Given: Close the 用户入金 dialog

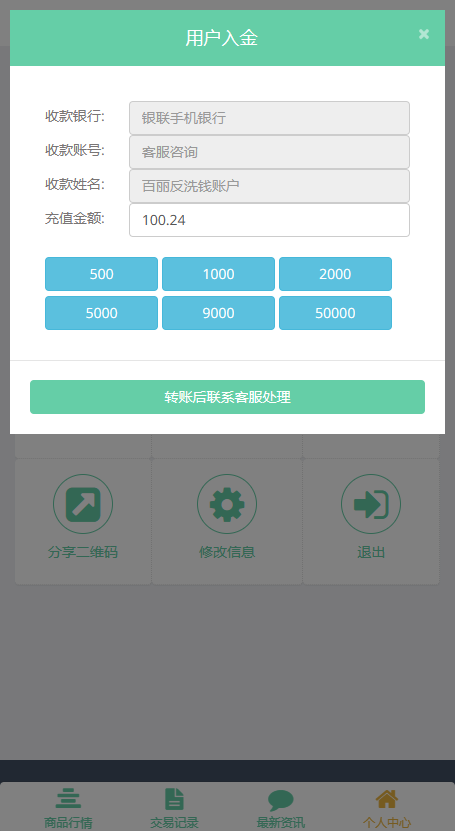Looking at the screenshot, I should [x=423, y=34].
